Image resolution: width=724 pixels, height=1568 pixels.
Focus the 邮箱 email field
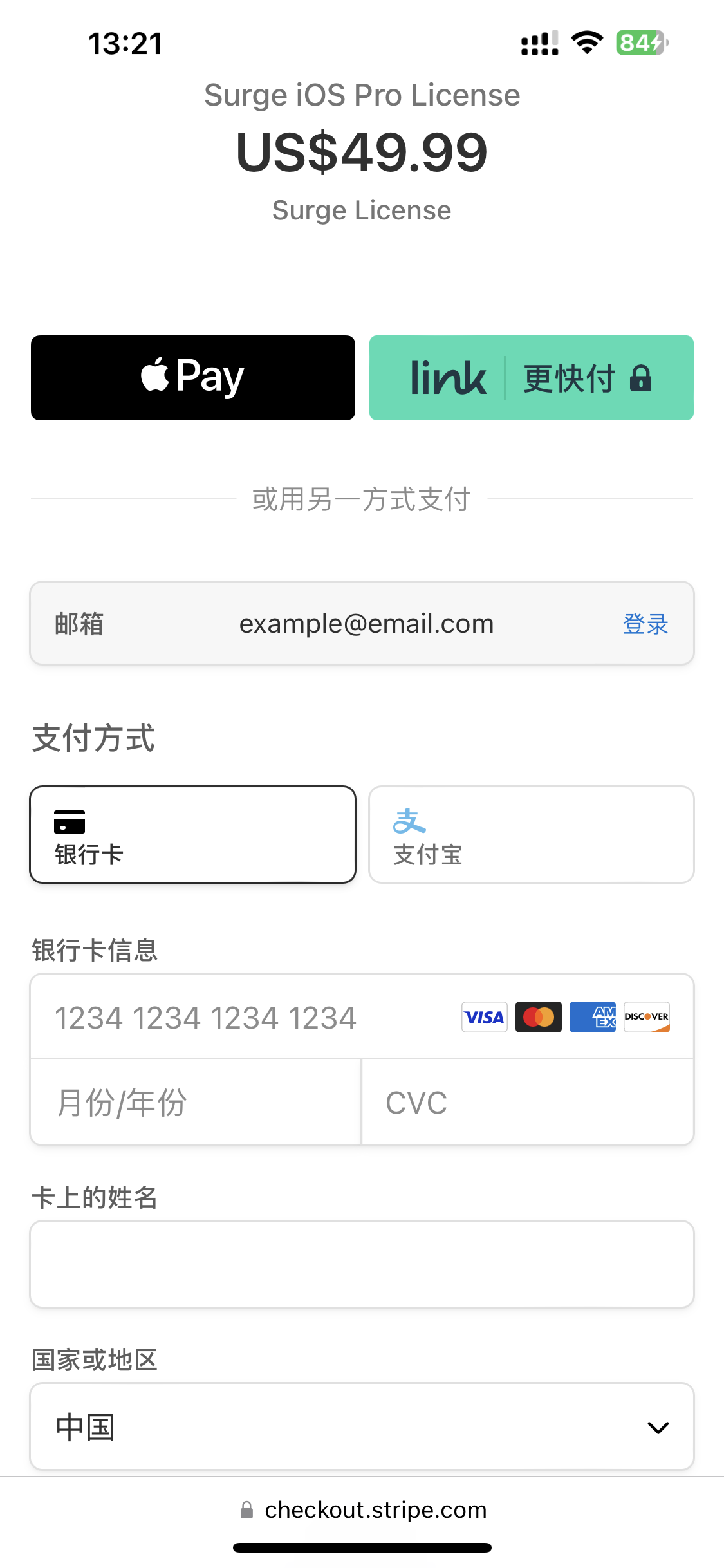pyautogui.click(x=366, y=624)
